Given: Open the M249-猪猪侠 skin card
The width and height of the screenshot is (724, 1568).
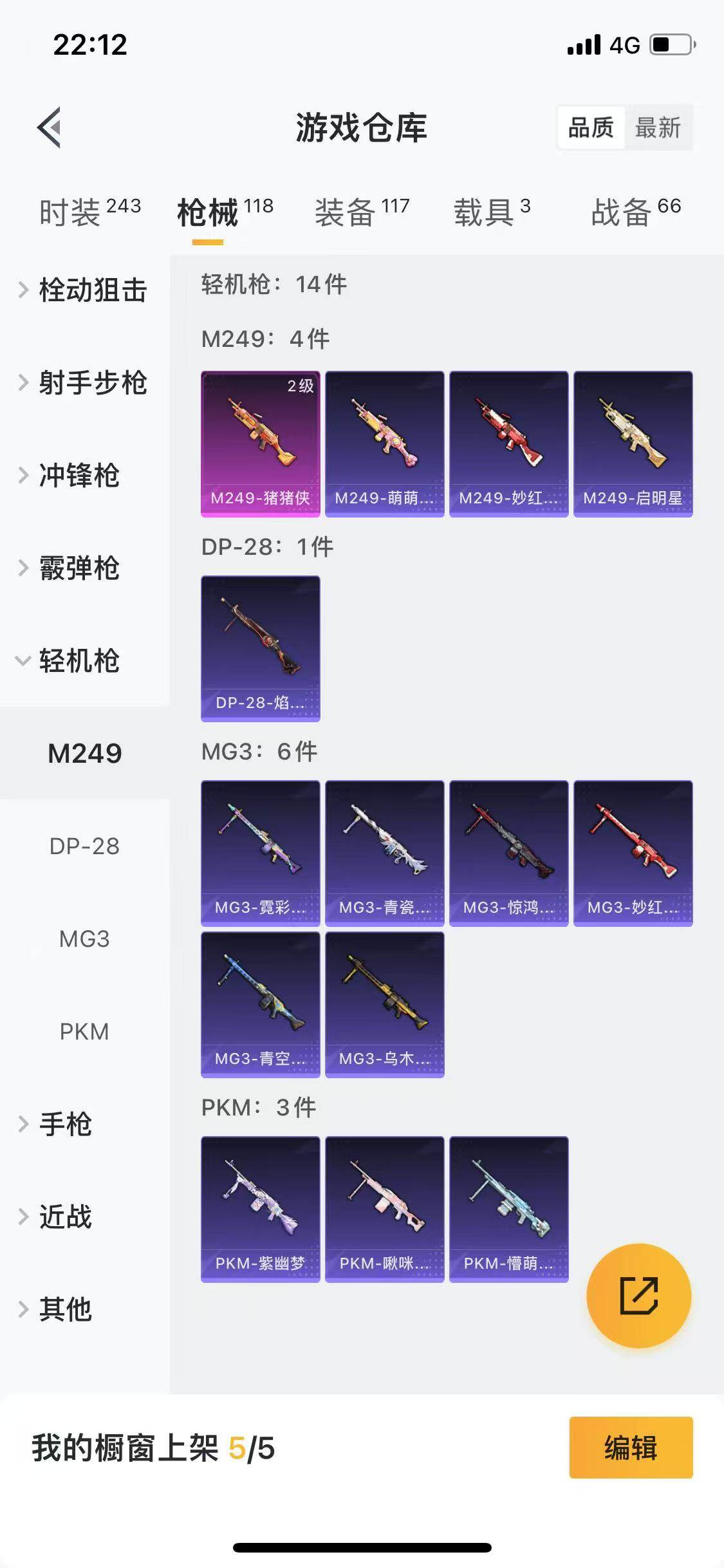Looking at the screenshot, I should coord(260,443).
